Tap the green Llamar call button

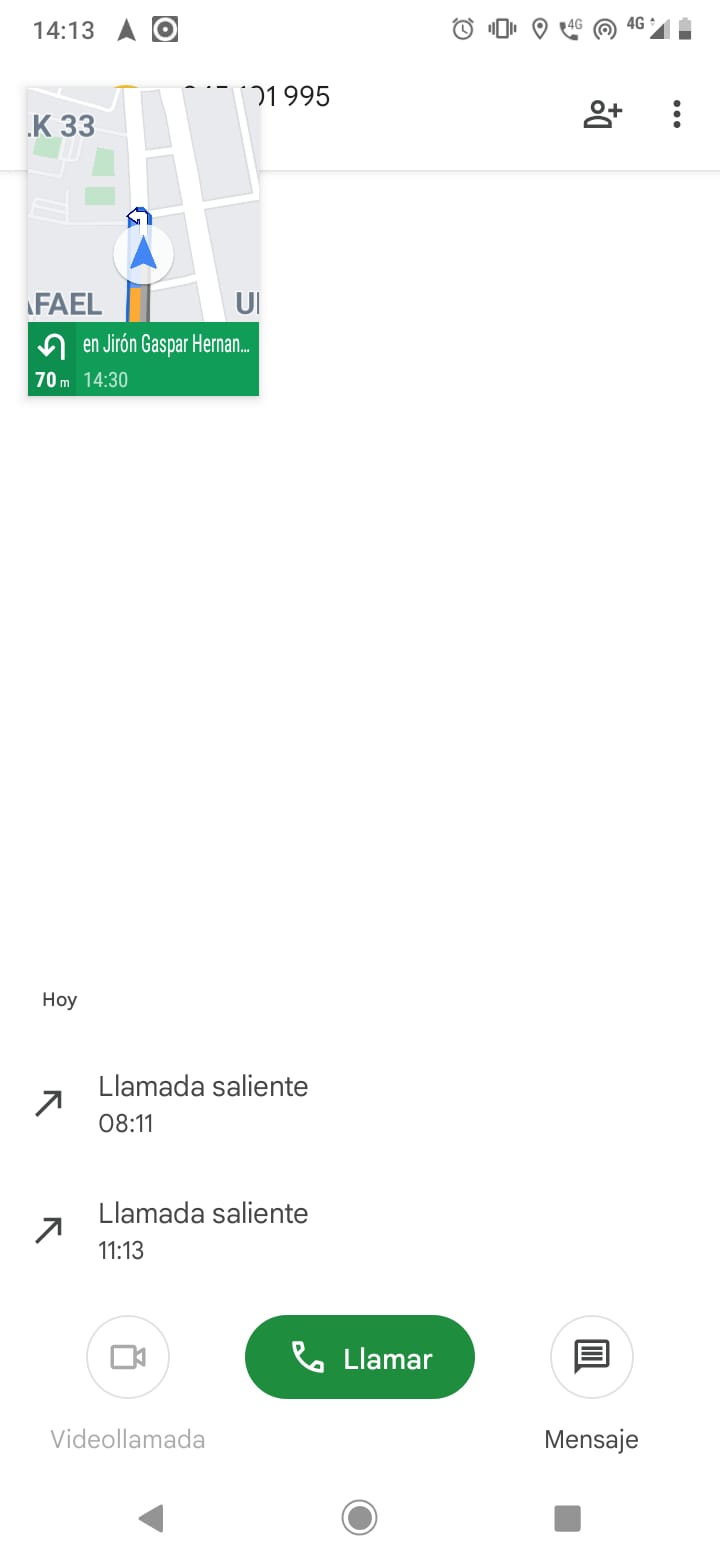(x=360, y=1357)
